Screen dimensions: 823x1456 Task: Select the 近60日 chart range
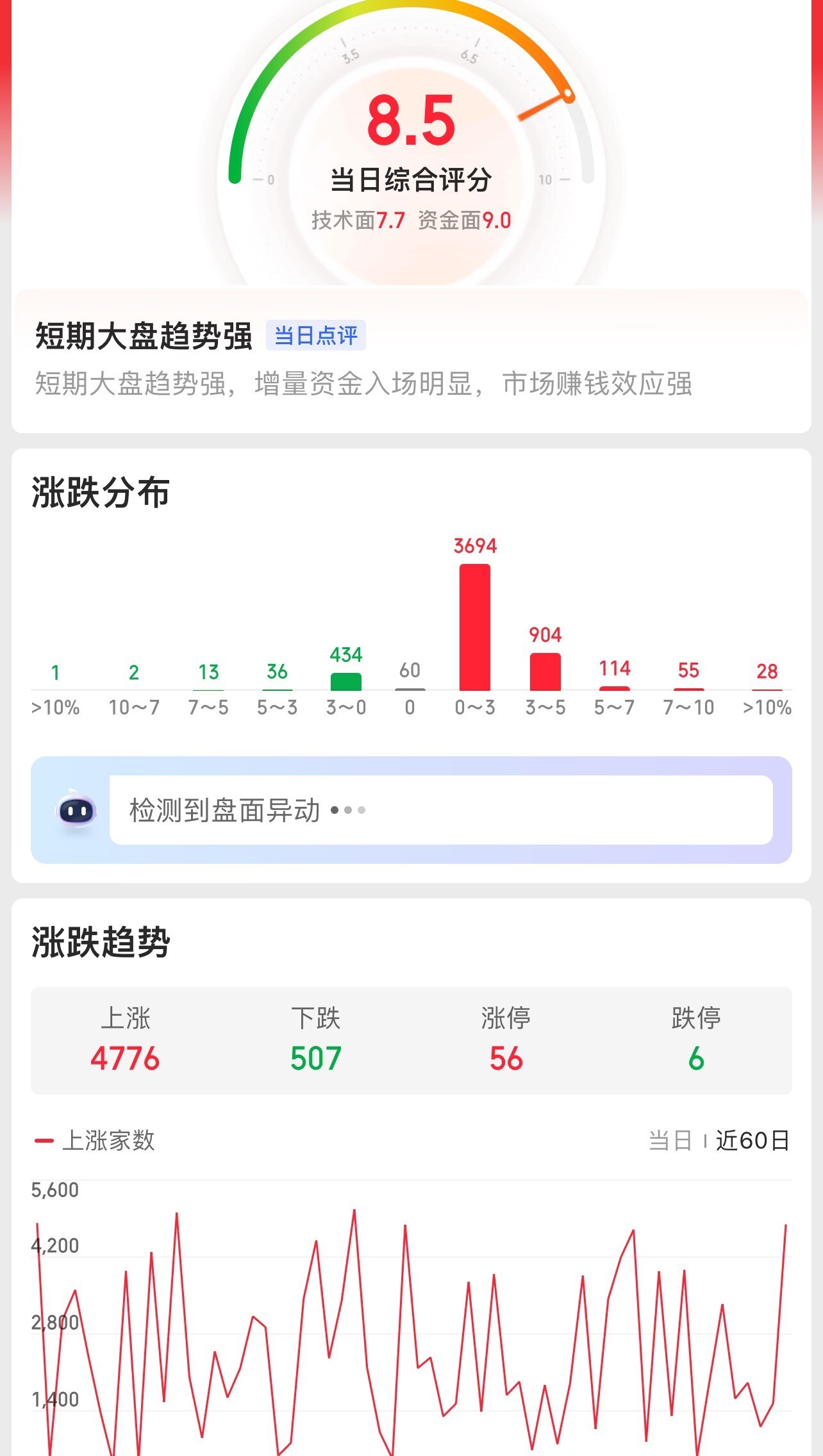point(752,1140)
